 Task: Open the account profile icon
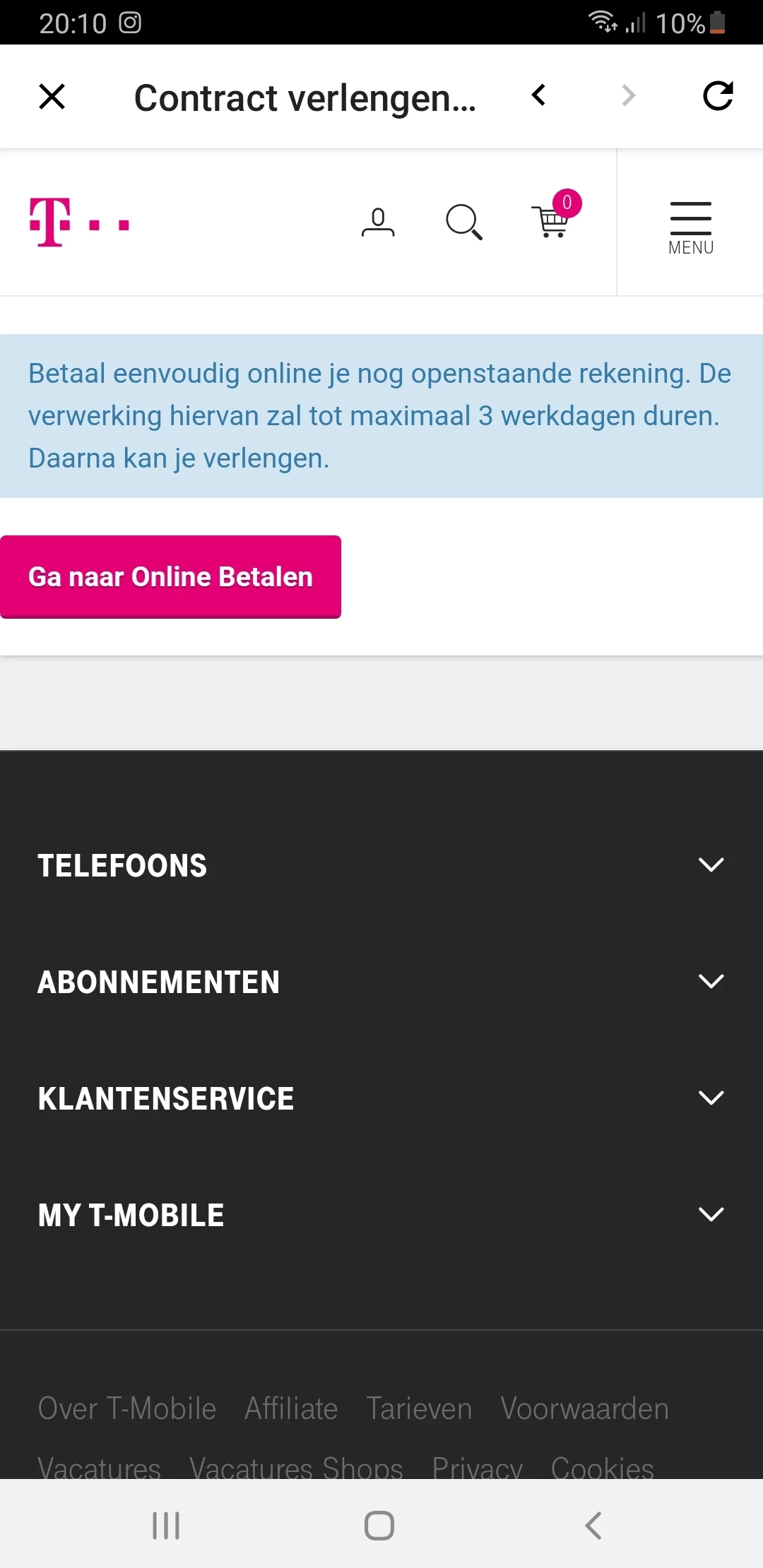tap(378, 222)
